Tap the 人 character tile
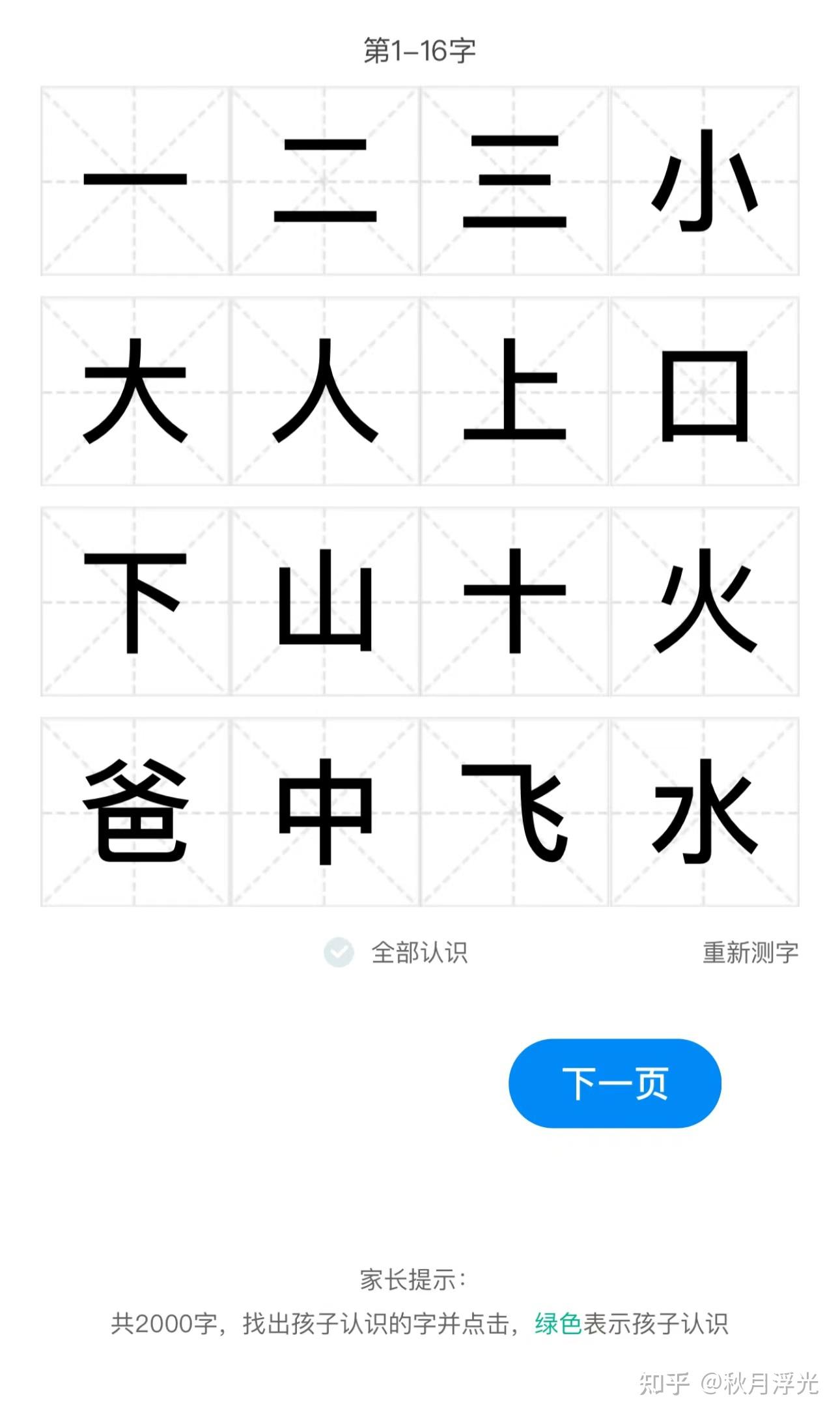 click(325, 392)
